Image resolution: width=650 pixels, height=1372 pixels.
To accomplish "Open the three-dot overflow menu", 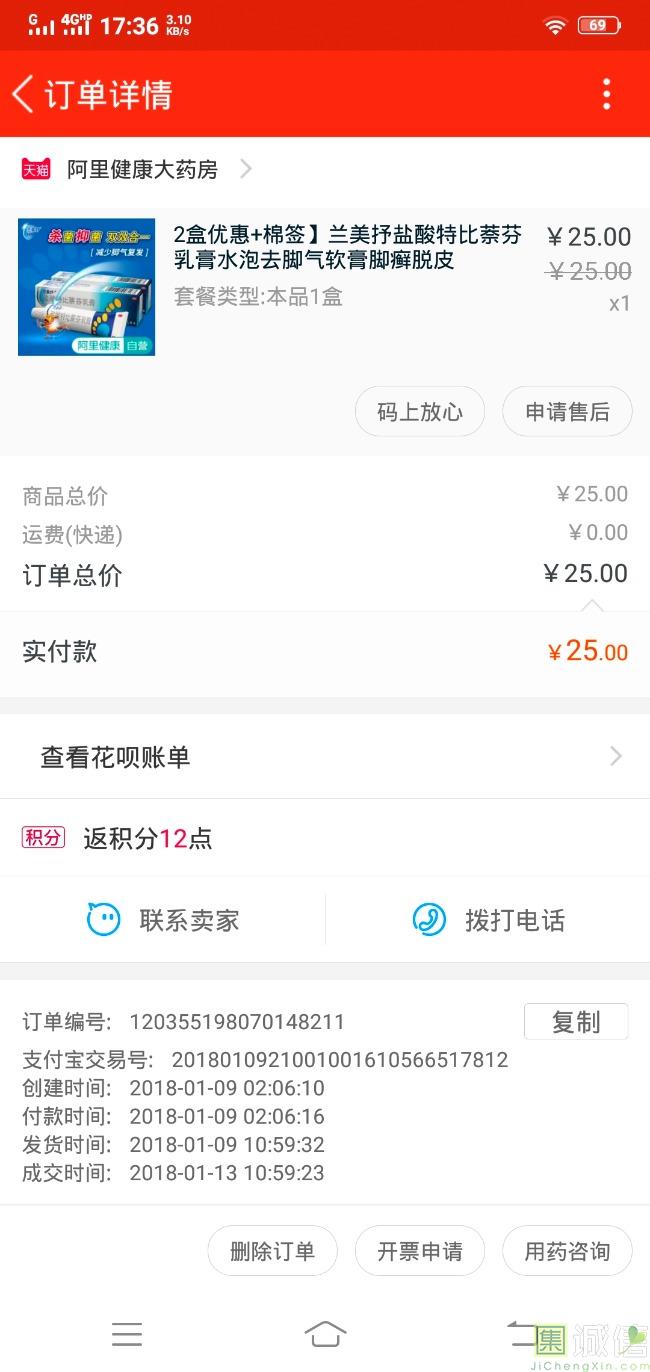I will (x=606, y=94).
